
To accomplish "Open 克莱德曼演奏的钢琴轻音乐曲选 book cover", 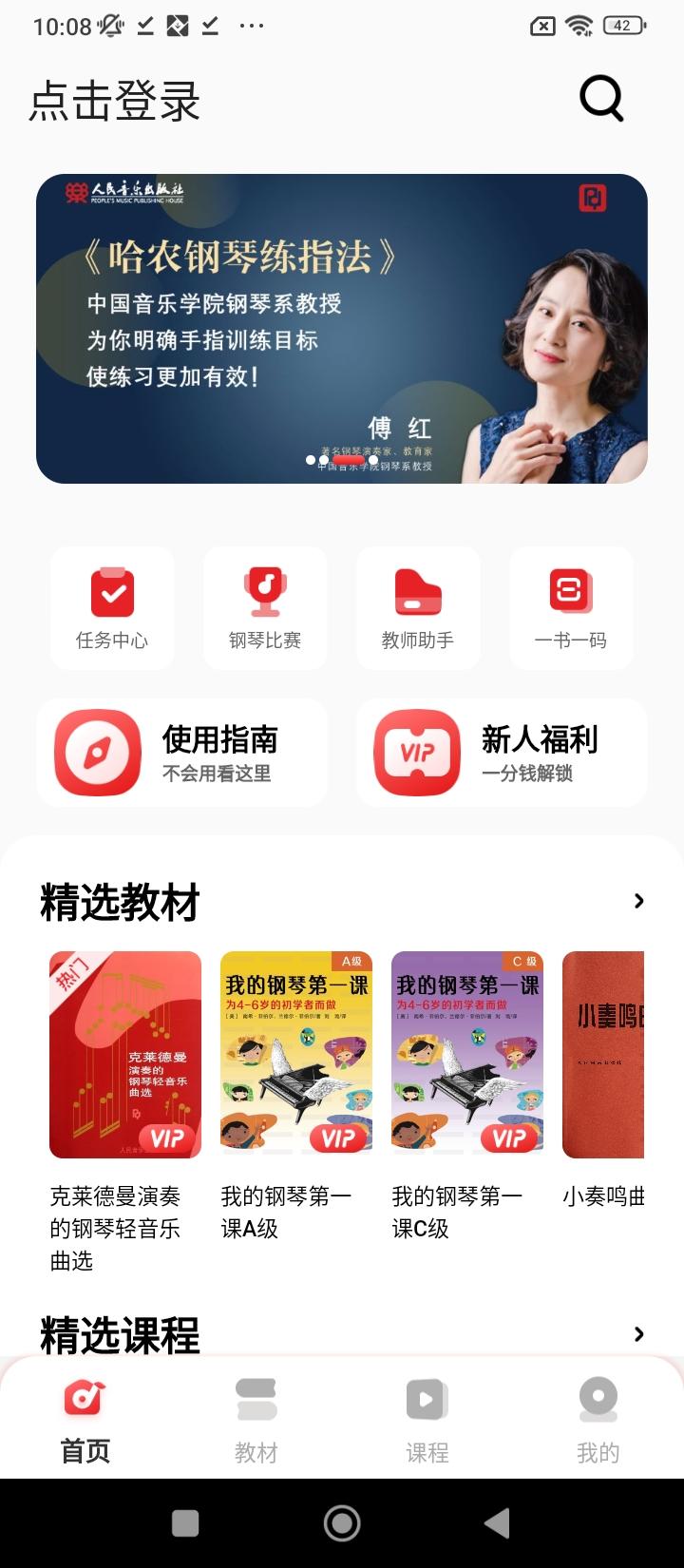I will tap(124, 1055).
